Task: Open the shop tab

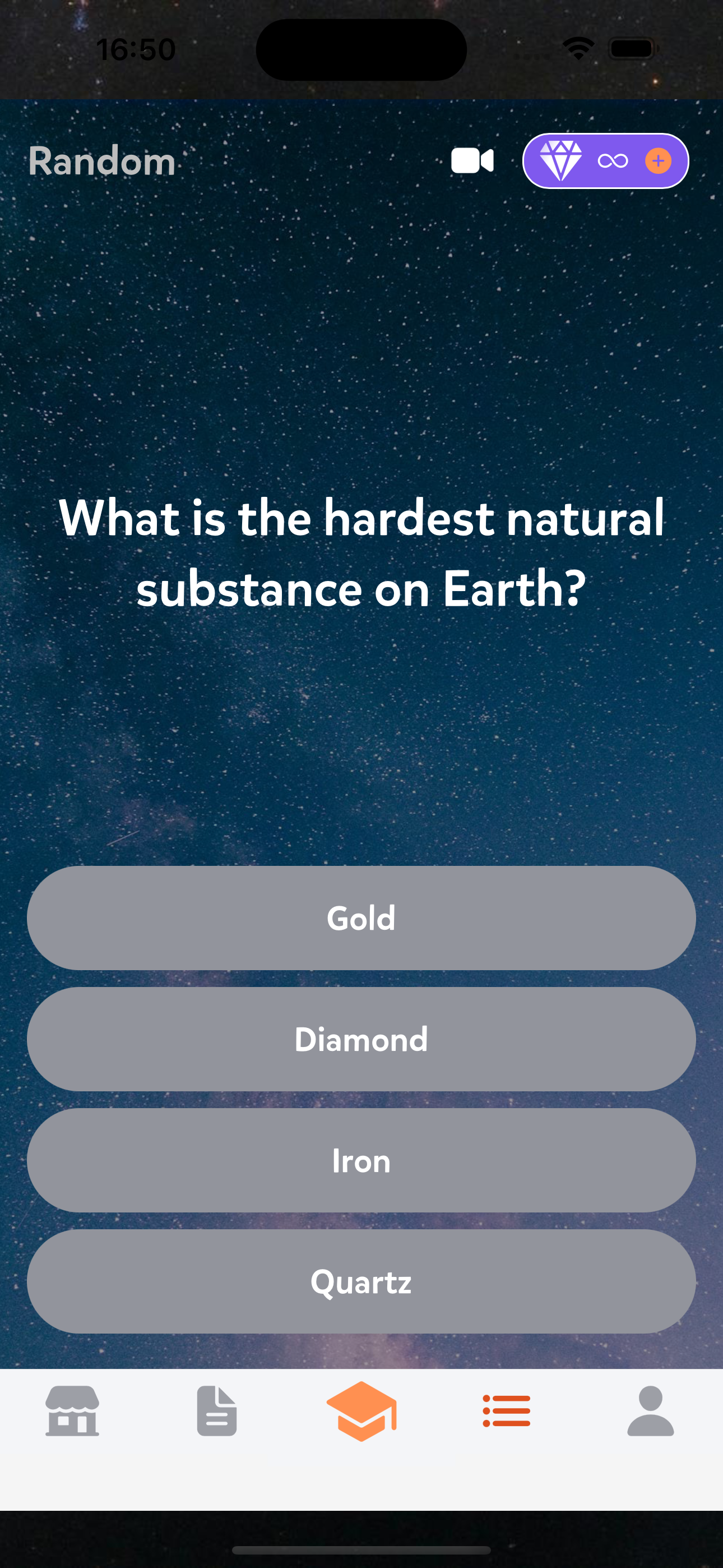Action: (x=72, y=1411)
